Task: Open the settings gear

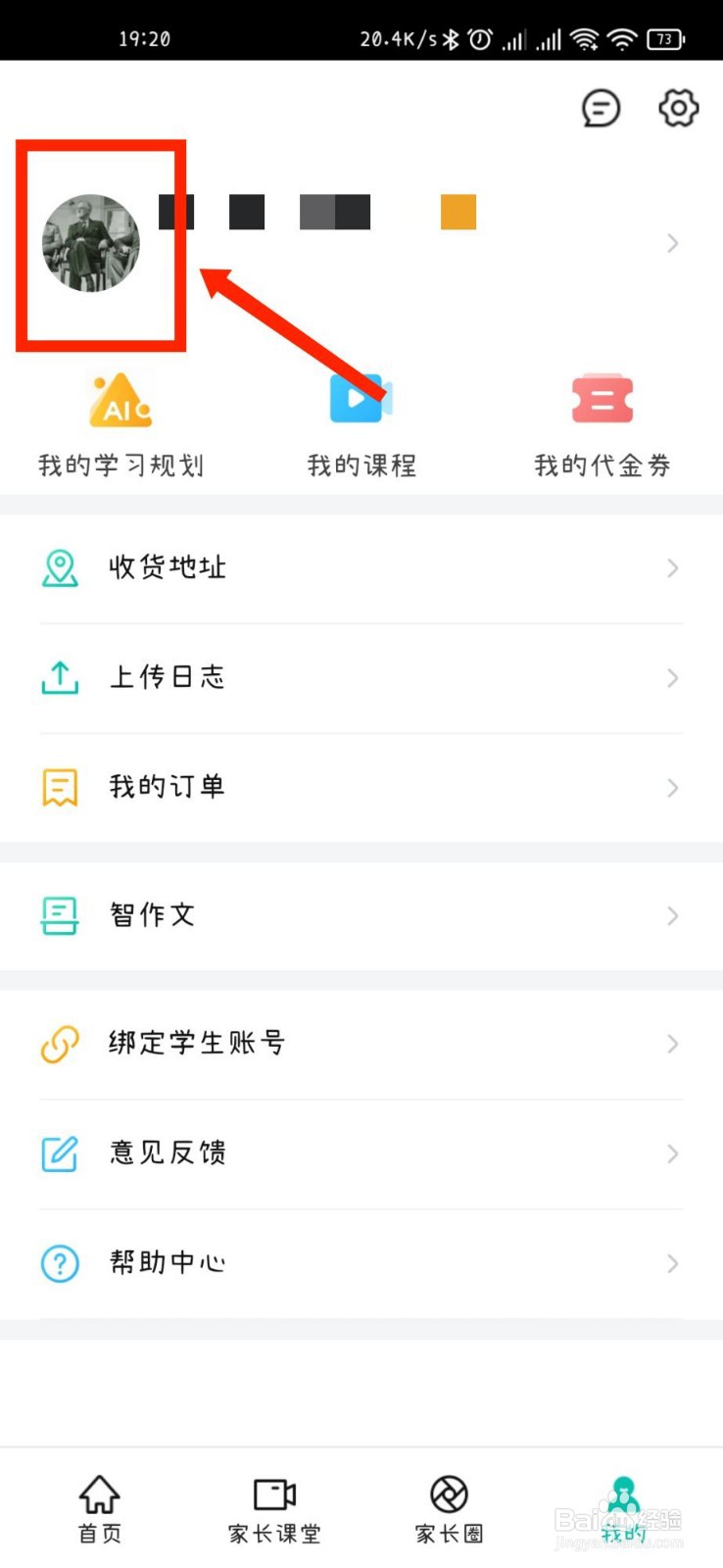Action: coord(678,108)
